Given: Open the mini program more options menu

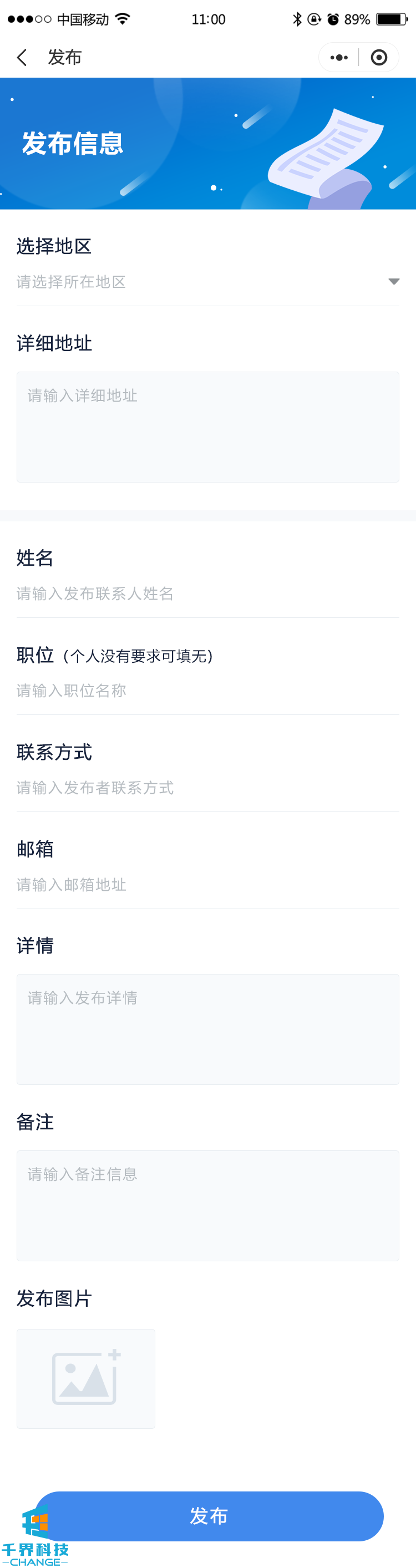Looking at the screenshot, I should coord(339,57).
